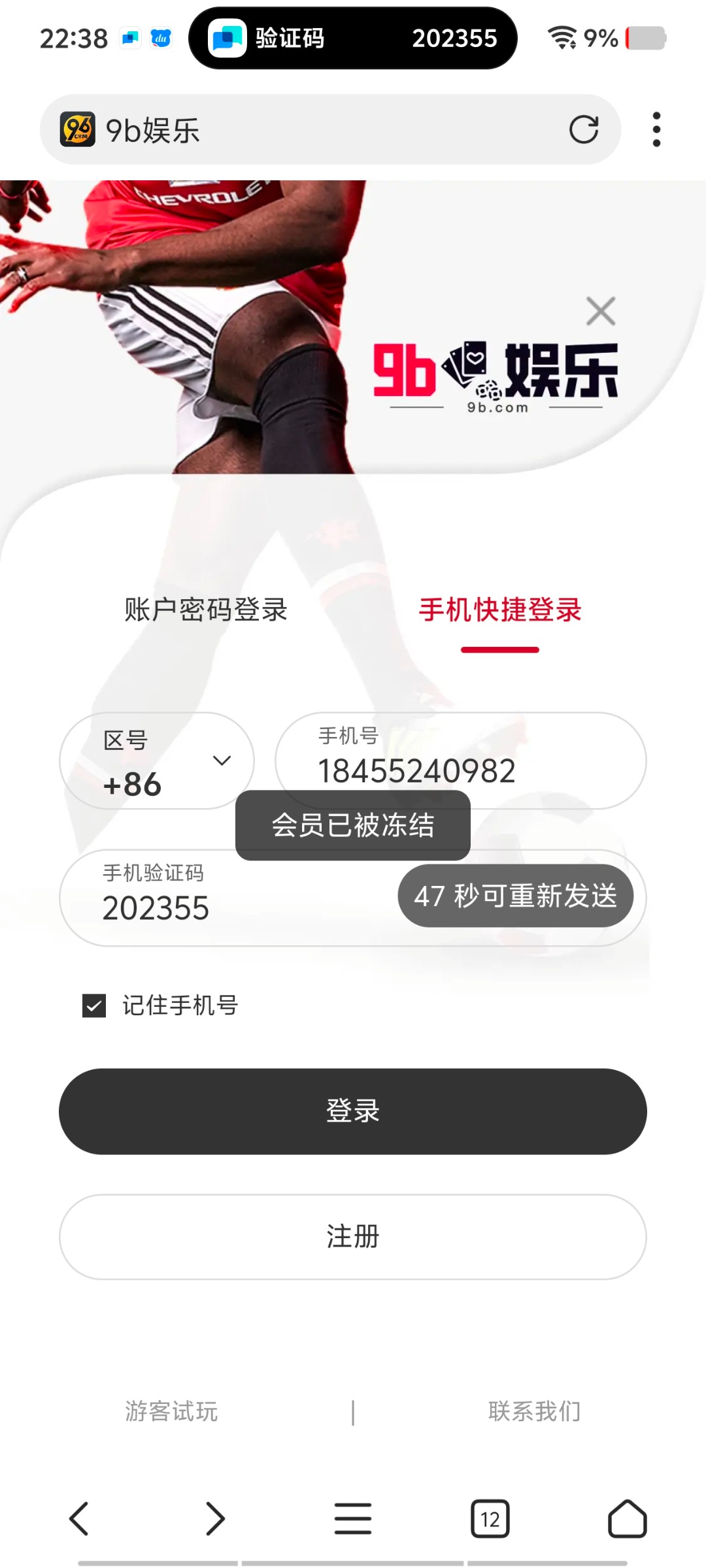
Task: Go to the browser home page
Action: pyautogui.click(x=627, y=1518)
